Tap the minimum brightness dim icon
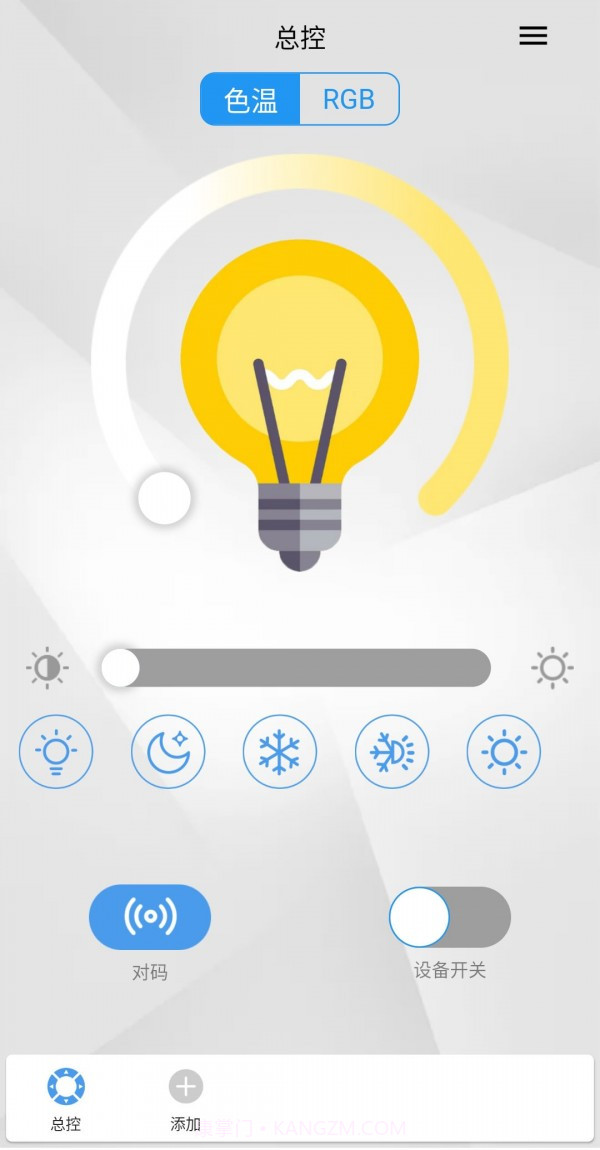Screen dimensions: 600x1150 pos(47,668)
